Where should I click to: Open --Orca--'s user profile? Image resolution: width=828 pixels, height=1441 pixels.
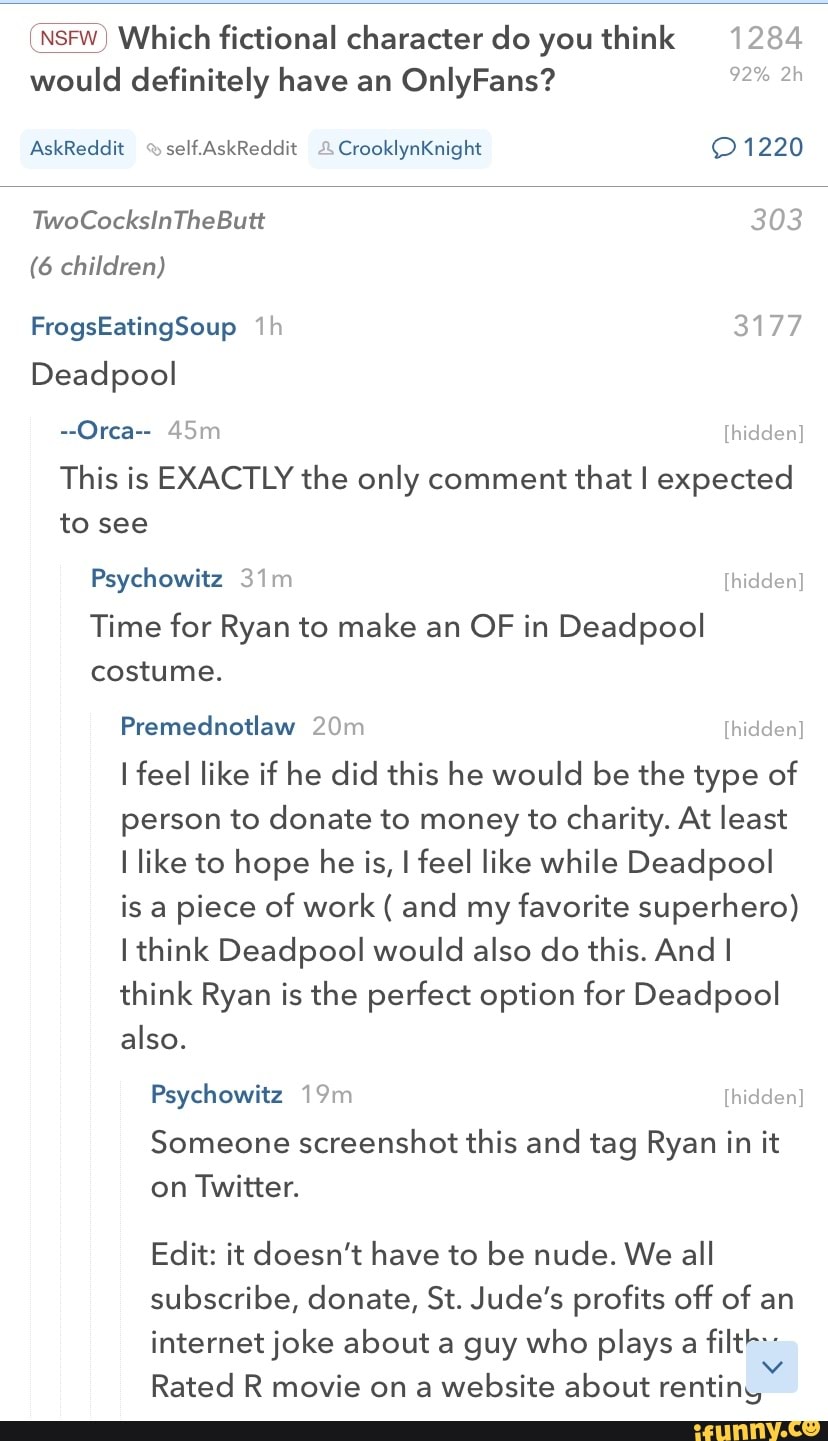pos(105,430)
